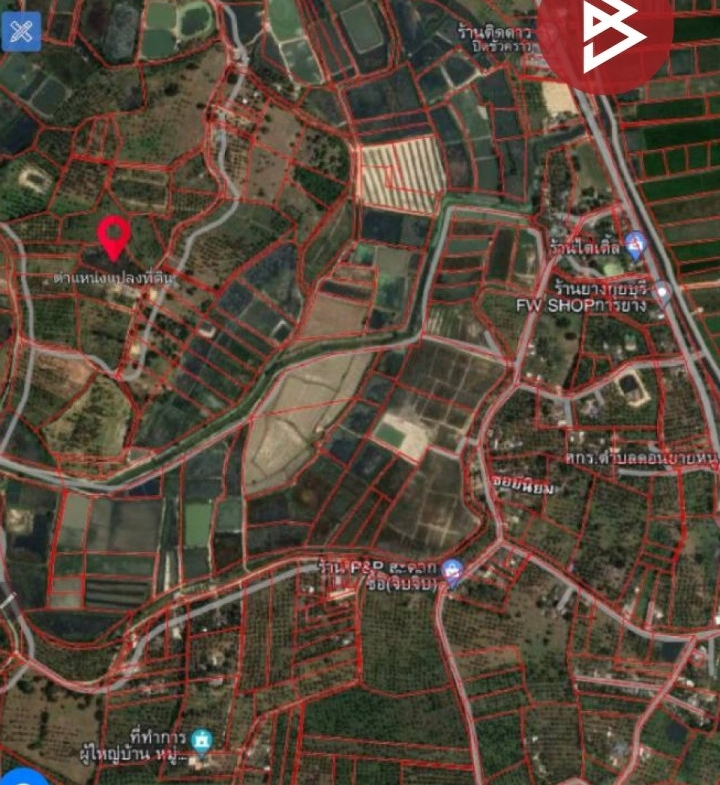Open the ร้านไดเด็ล shop marker

pyautogui.click(x=635, y=244)
